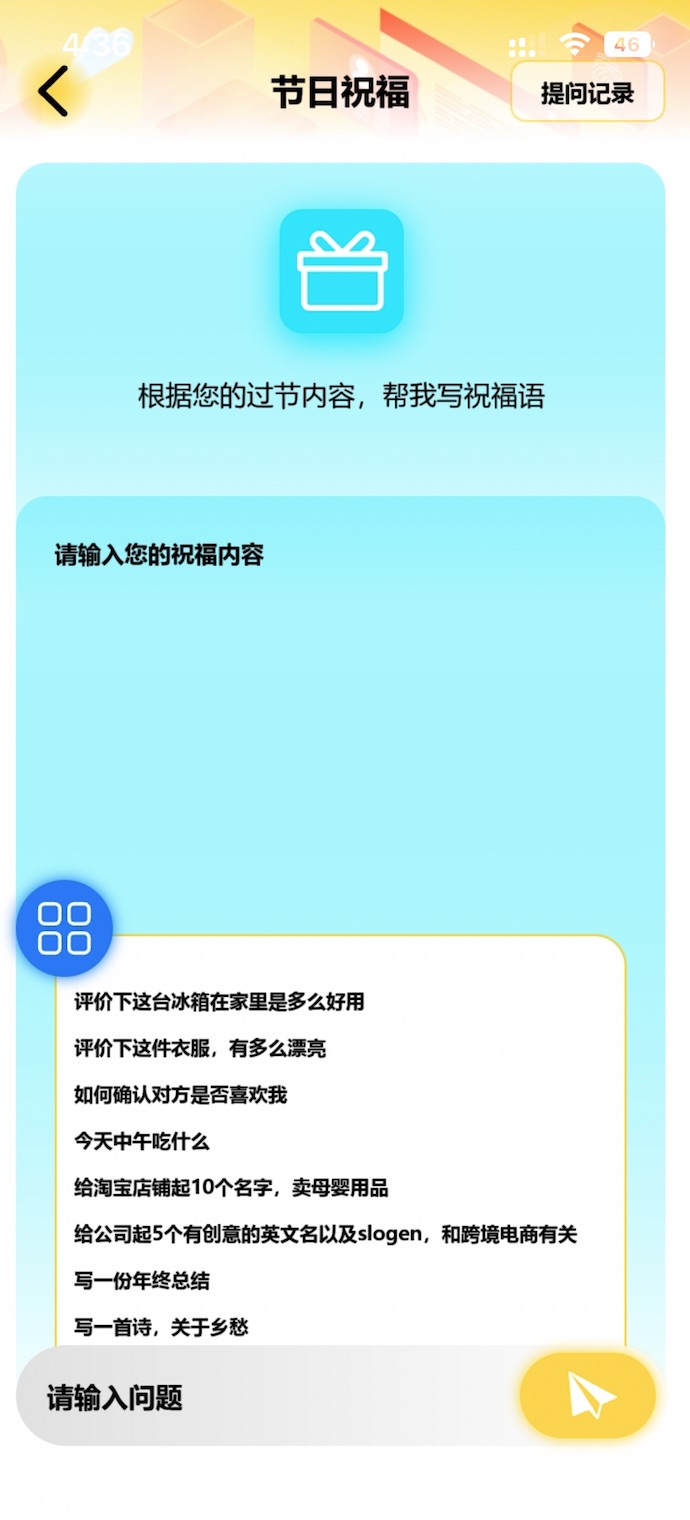
Task: Choose prompt 写一首诗，关于乡愁
Action: click(x=161, y=1328)
